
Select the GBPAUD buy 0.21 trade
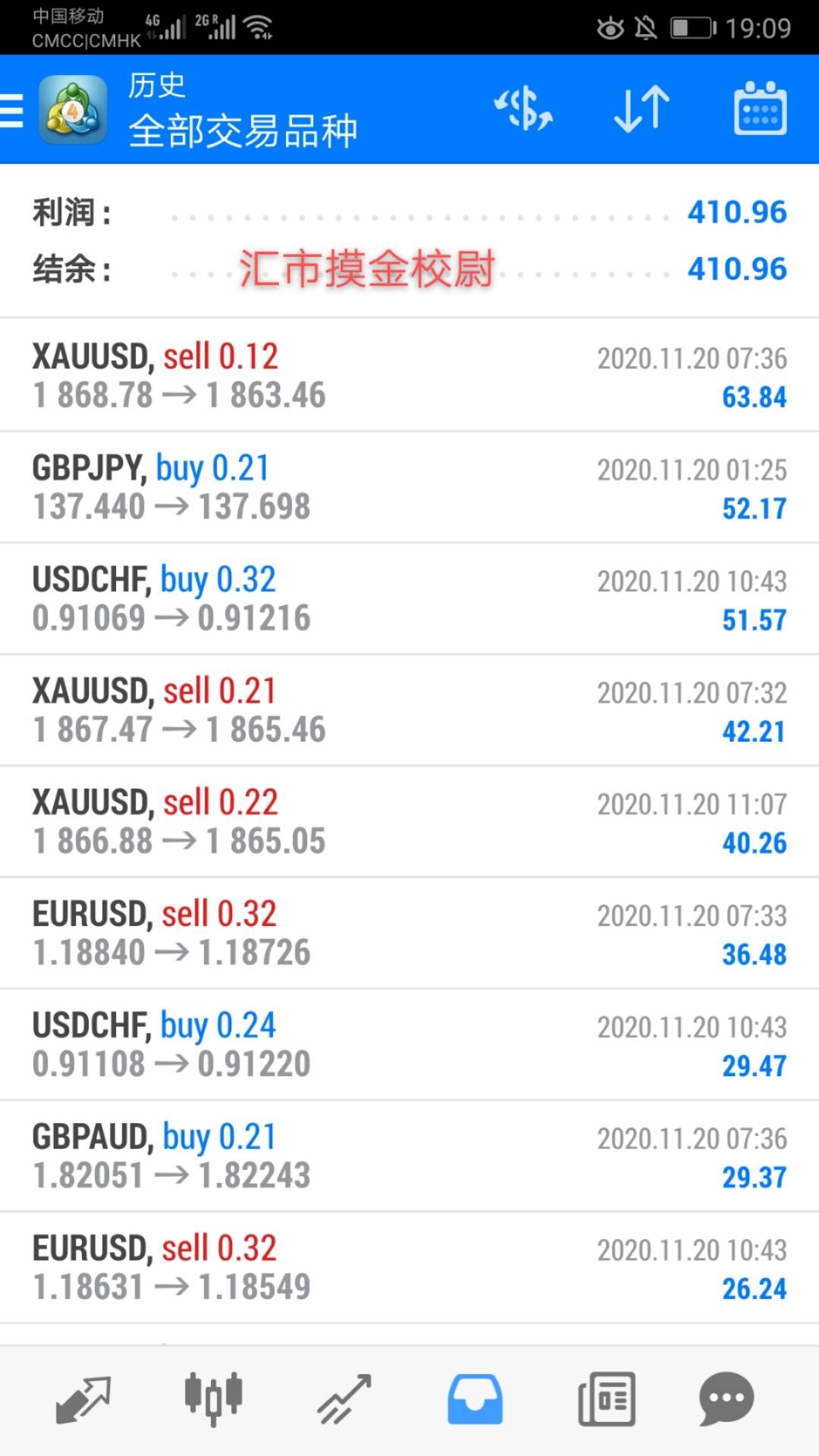pyautogui.click(x=409, y=1156)
